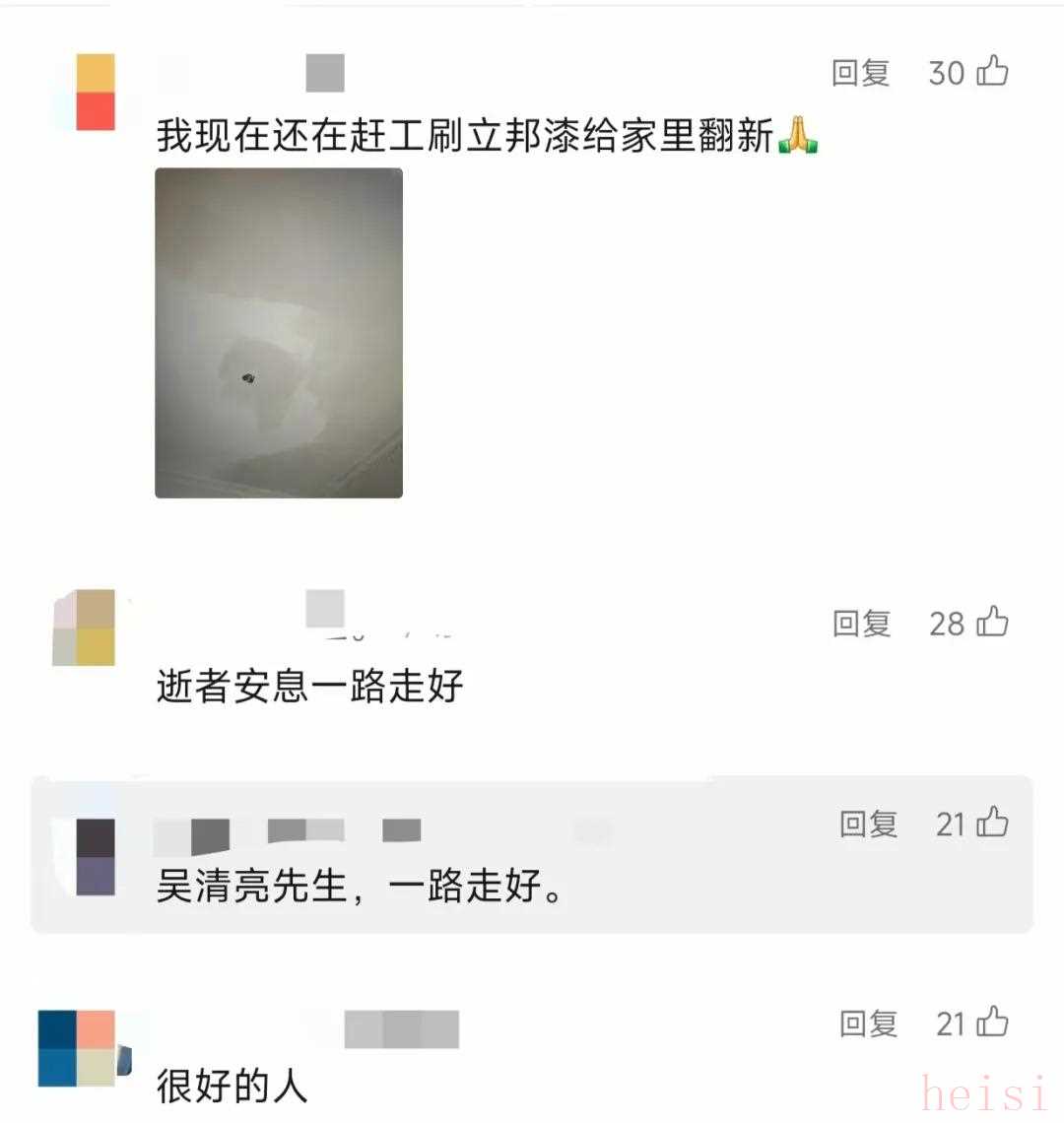The image size is (1064, 1123).
Task: Like the comment with 30 likes
Action: tap(992, 72)
